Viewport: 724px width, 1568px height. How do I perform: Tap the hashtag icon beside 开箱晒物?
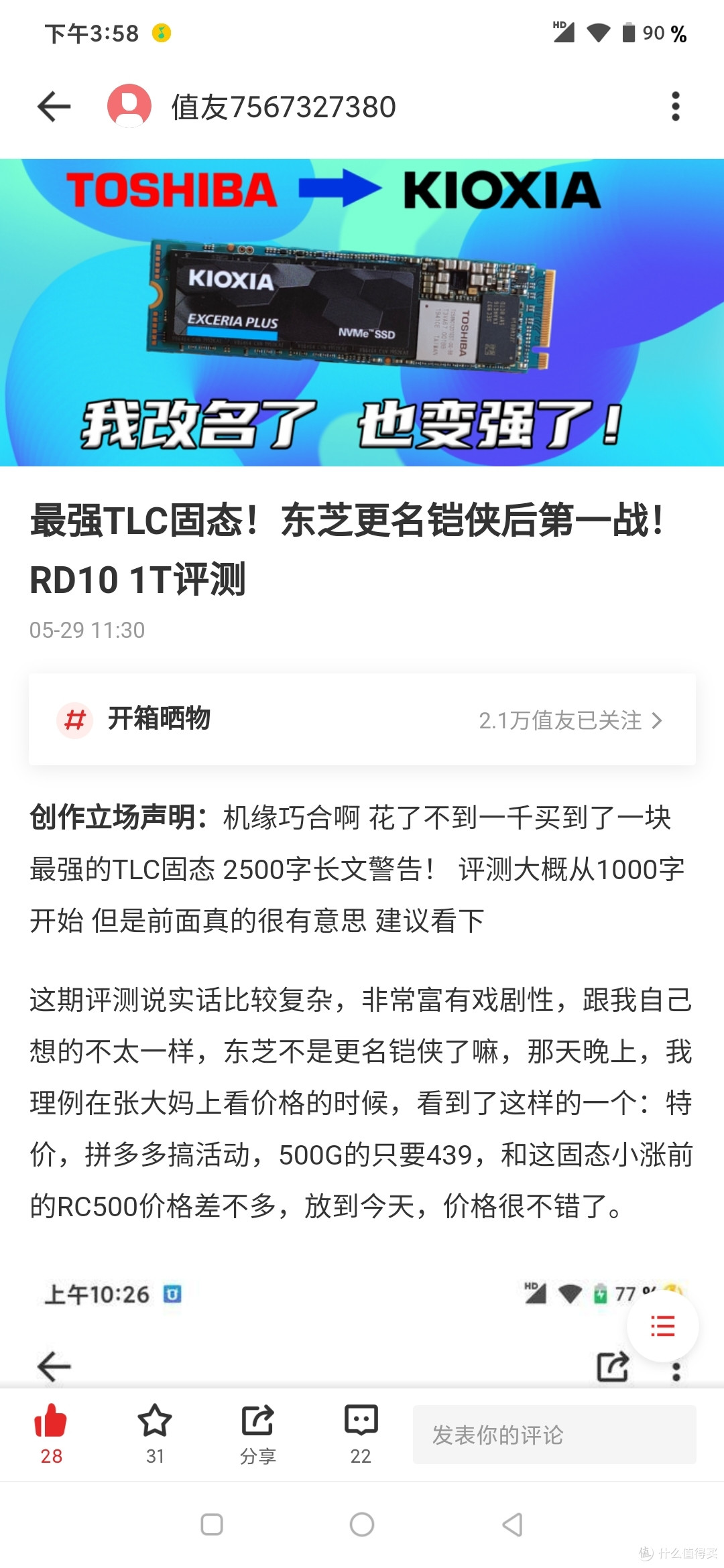(74, 720)
